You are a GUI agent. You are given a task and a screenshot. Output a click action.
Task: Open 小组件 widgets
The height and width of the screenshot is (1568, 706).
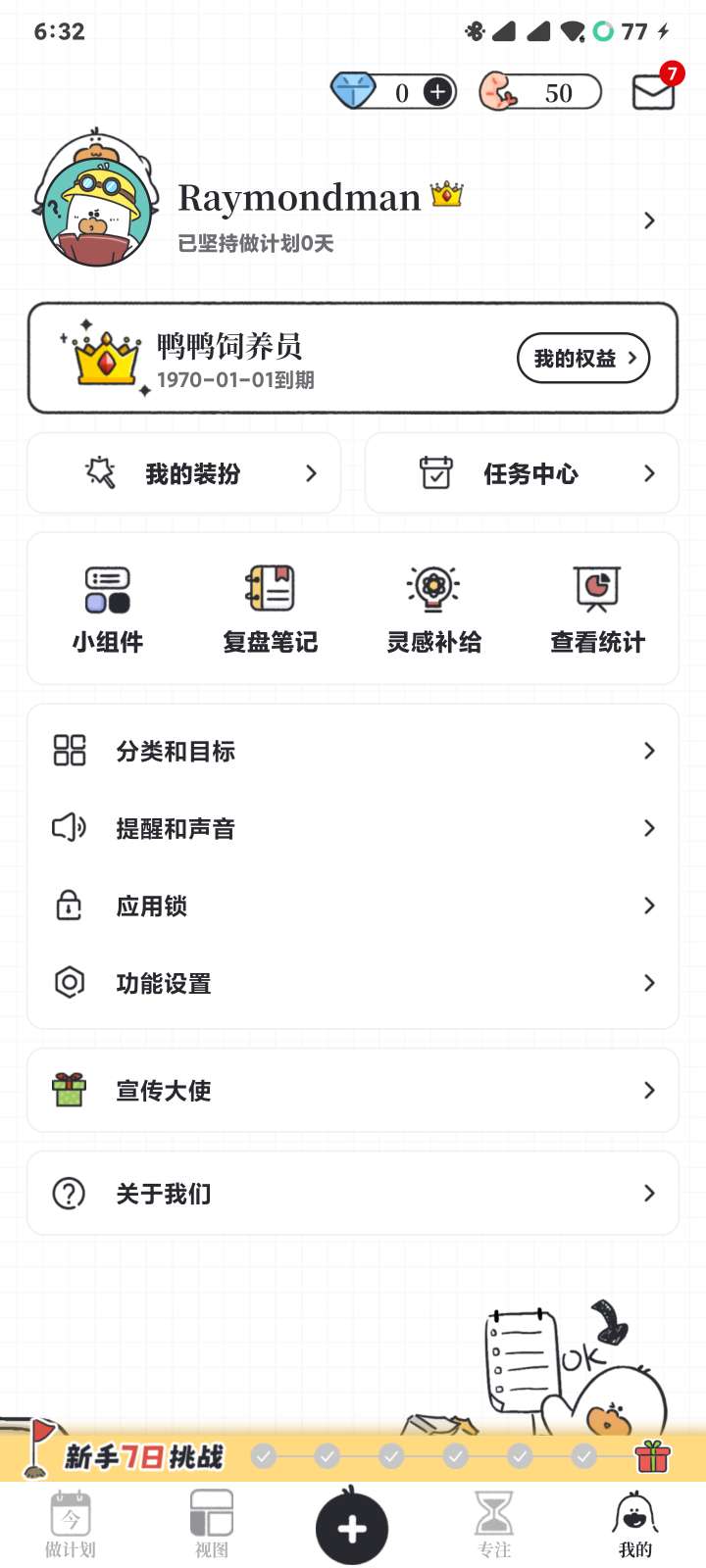(x=108, y=608)
